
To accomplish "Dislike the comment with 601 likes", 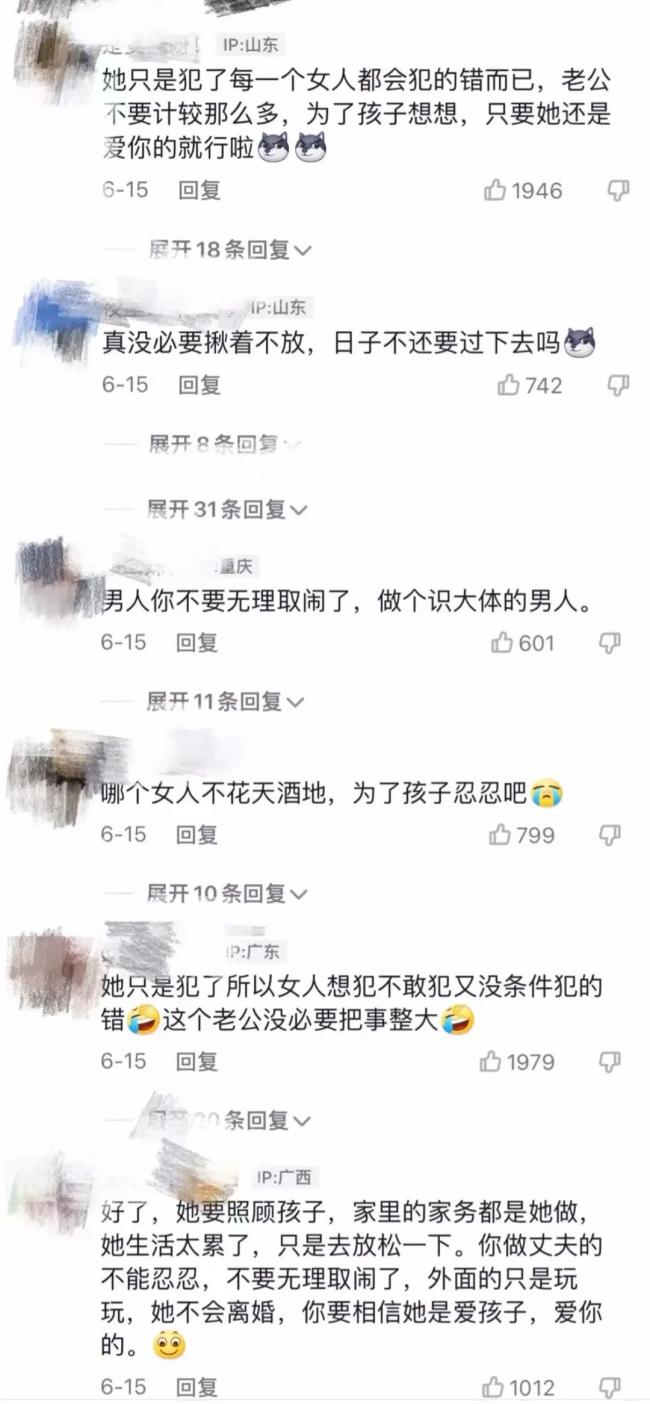I will (x=610, y=643).
